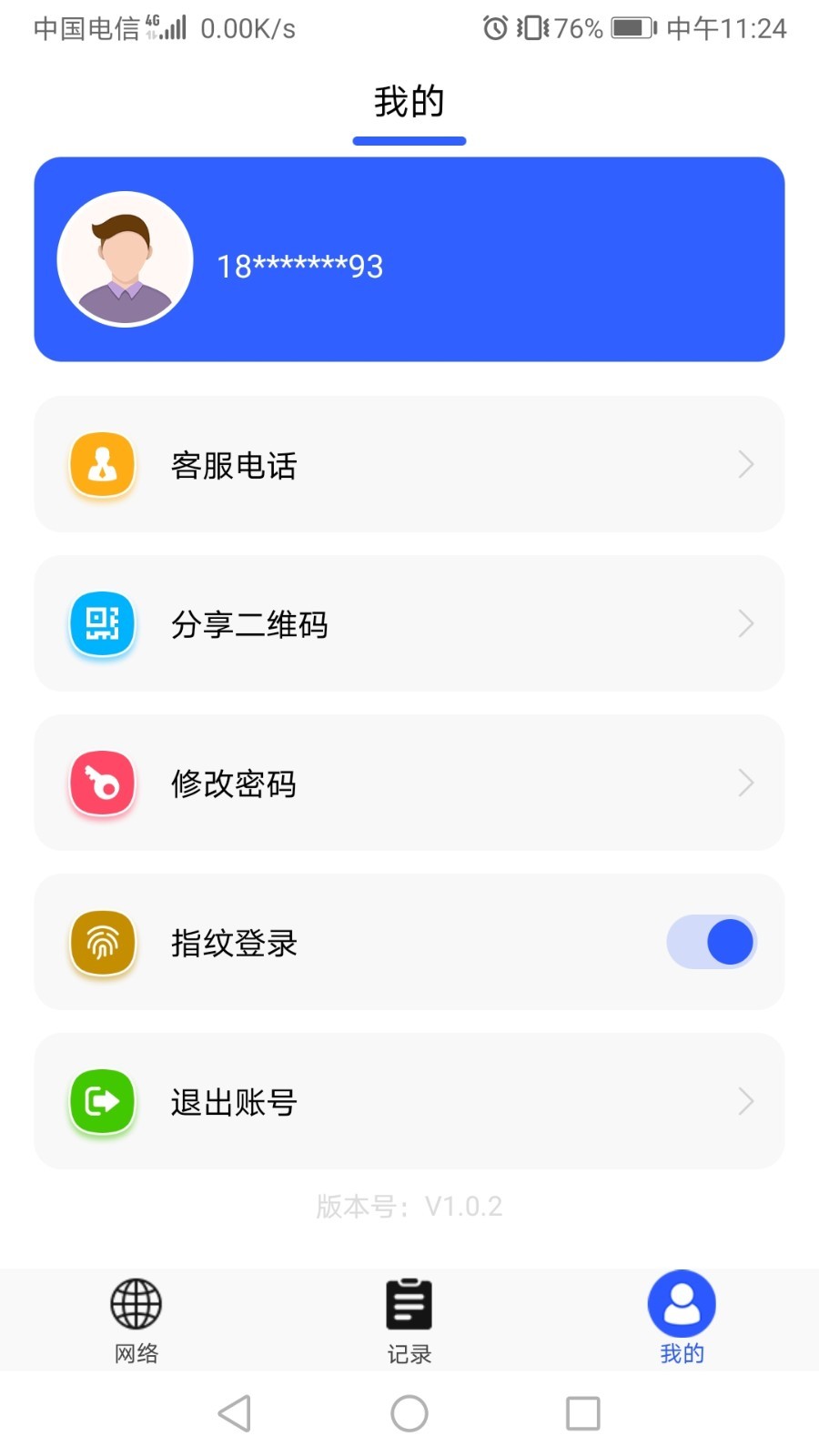819x1456 pixels.
Task: Expand the 客服电话 row chevron
Action: [x=746, y=464]
